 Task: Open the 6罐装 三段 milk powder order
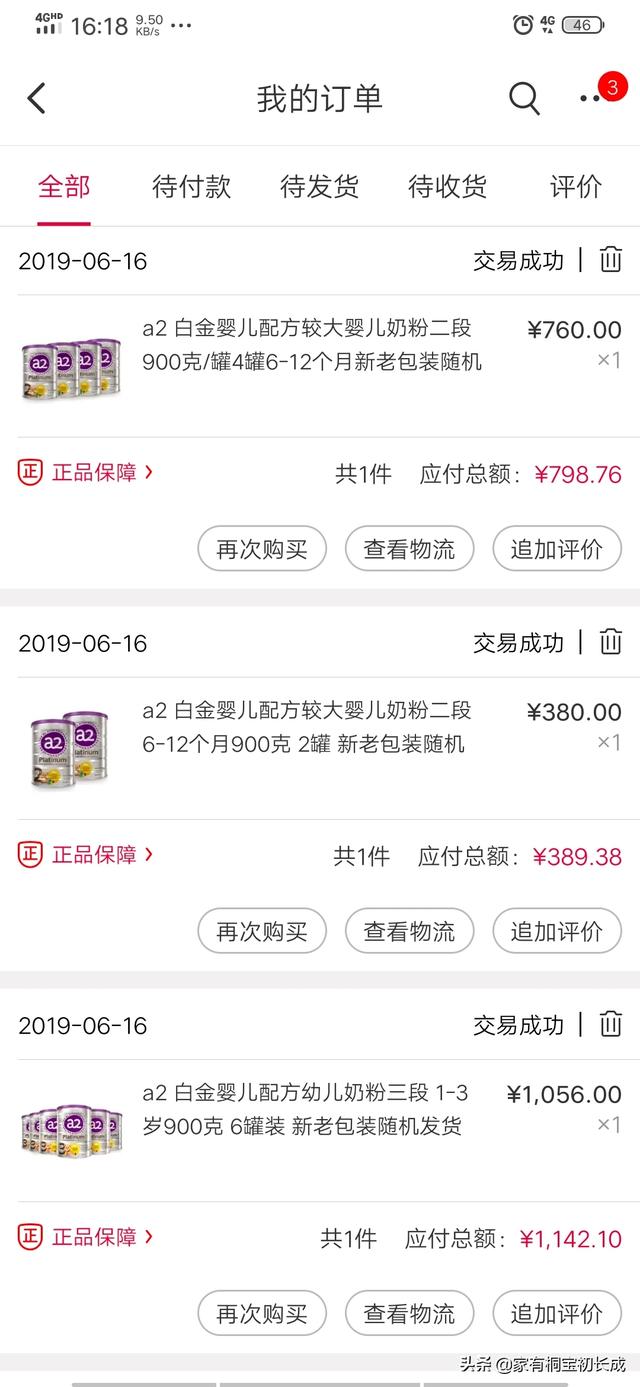(305, 1110)
